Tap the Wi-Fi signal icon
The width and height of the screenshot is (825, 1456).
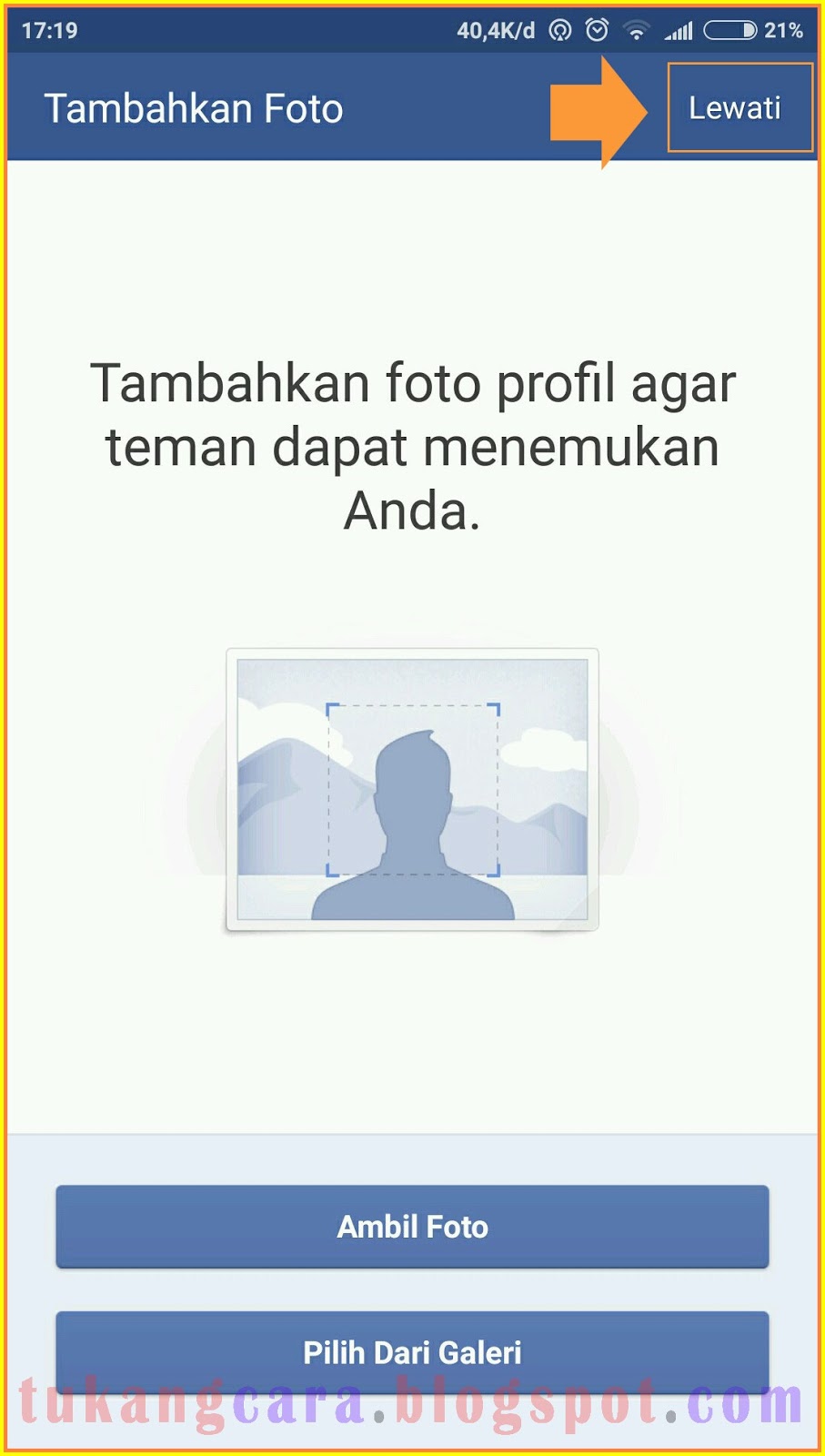click(x=638, y=30)
